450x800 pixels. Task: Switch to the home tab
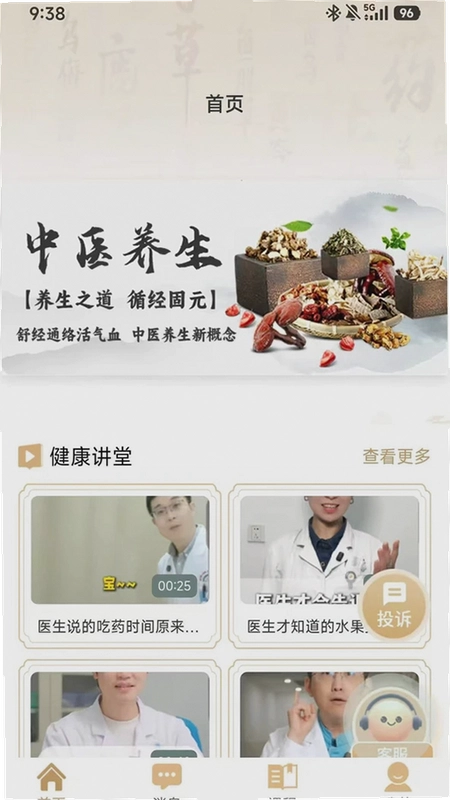(52, 780)
